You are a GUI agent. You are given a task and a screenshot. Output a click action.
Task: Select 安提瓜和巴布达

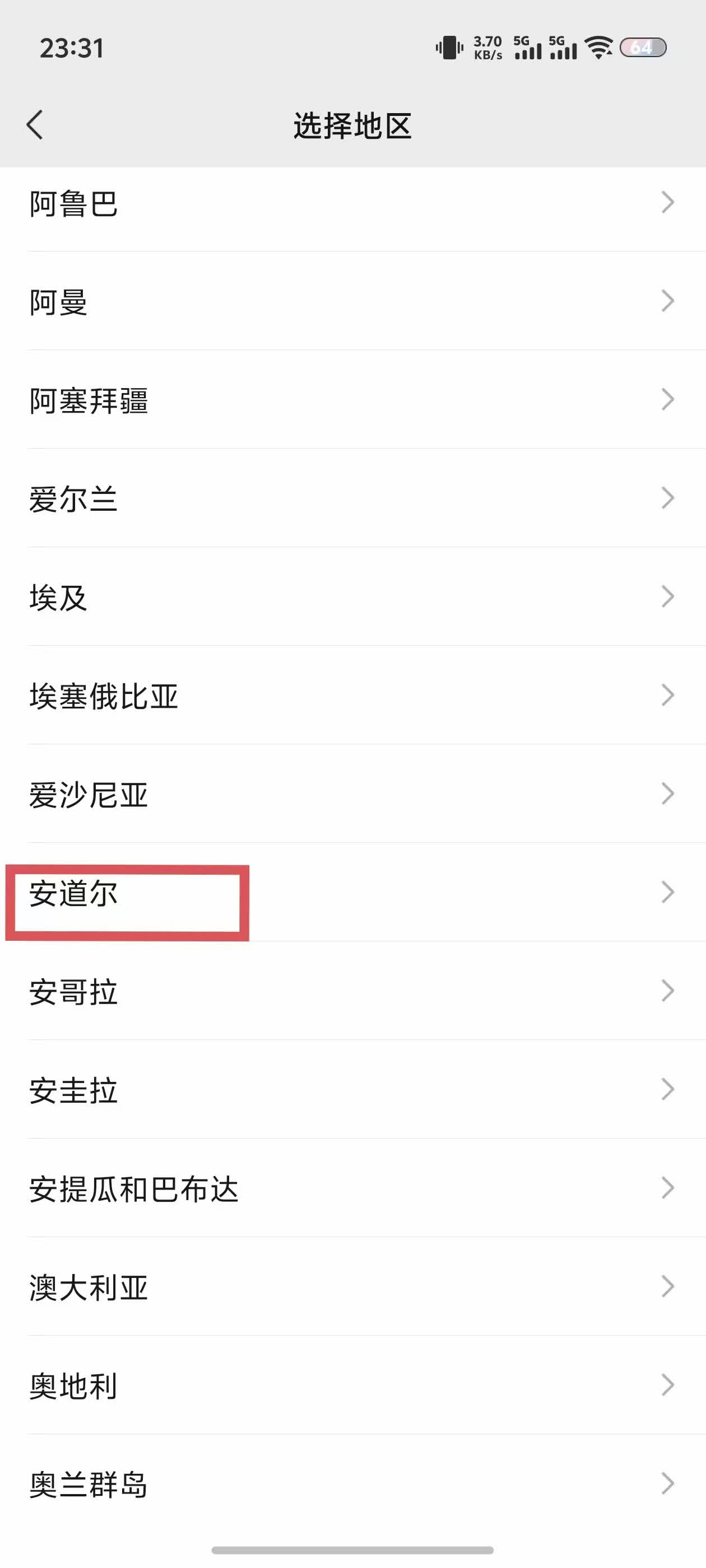[x=352, y=1188]
